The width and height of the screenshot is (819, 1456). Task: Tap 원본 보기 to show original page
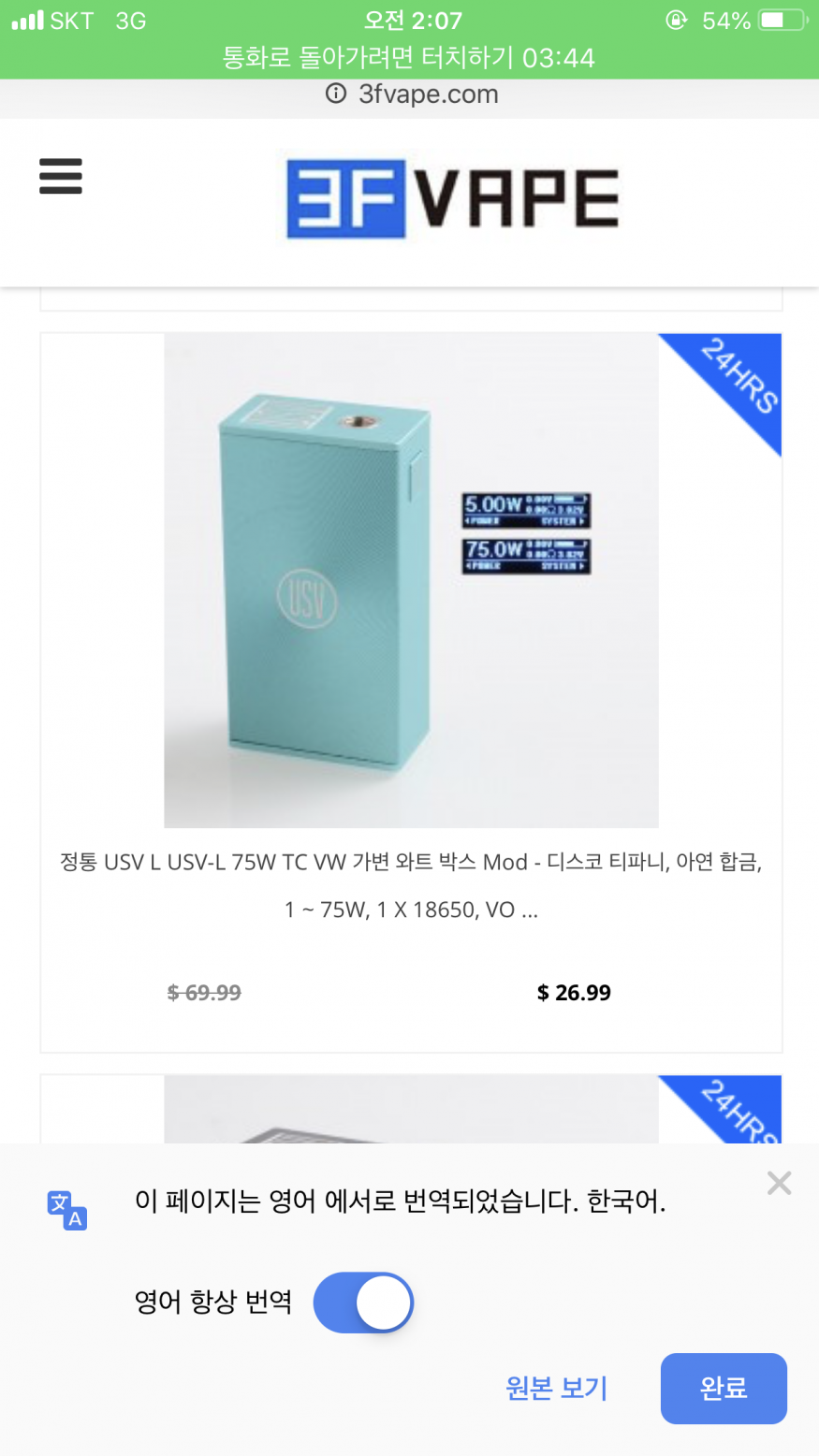(x=557, y=1388)
